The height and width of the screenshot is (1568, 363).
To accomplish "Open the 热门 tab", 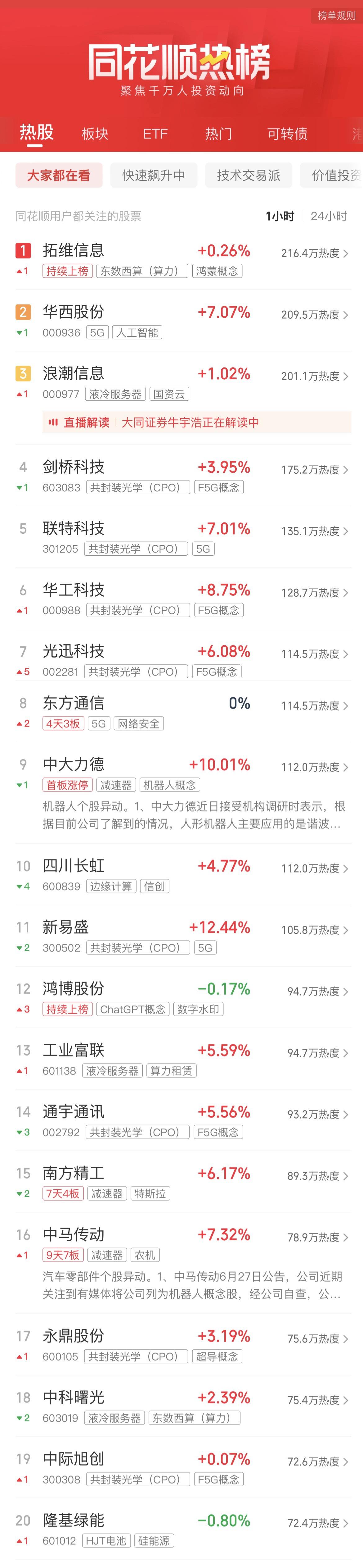I will [x=218, y=133].
